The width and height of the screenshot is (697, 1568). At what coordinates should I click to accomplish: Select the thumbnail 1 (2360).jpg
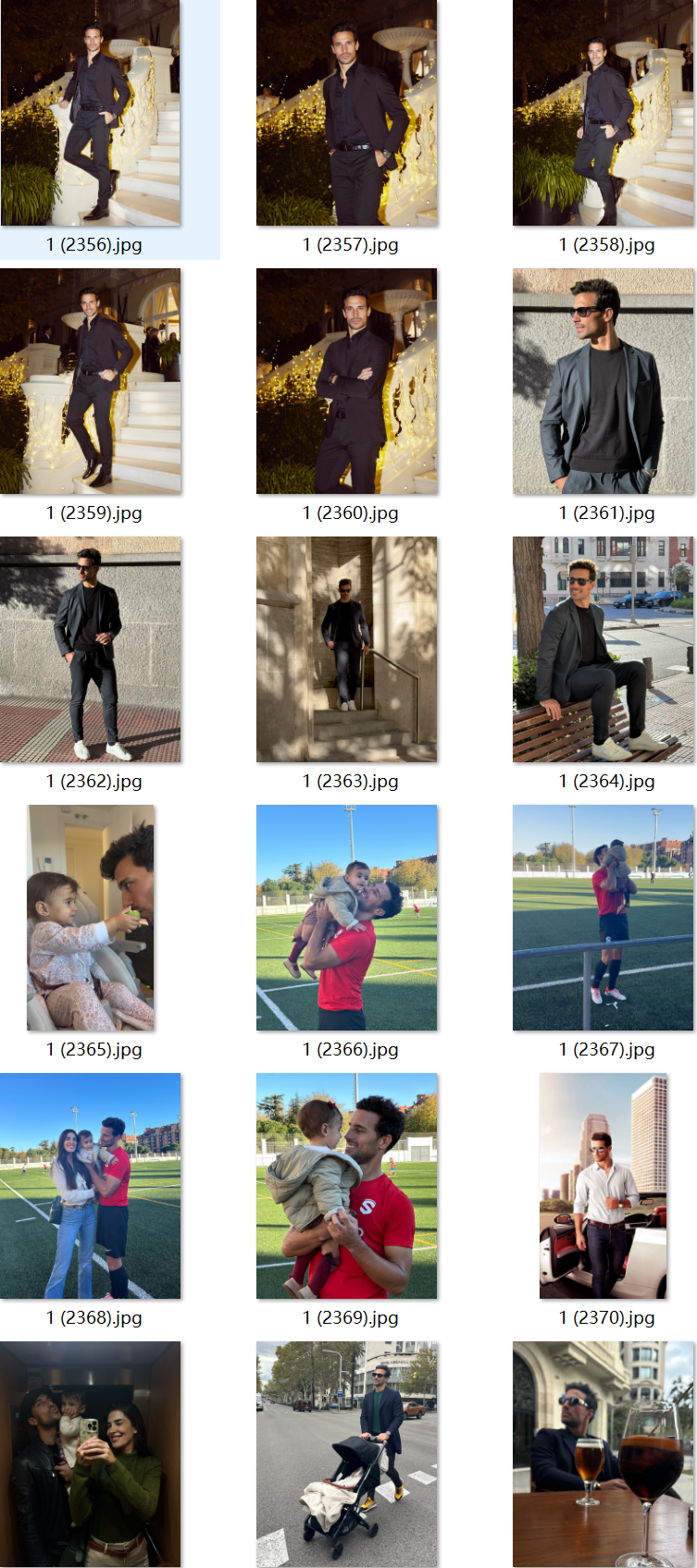coord(347,381)
